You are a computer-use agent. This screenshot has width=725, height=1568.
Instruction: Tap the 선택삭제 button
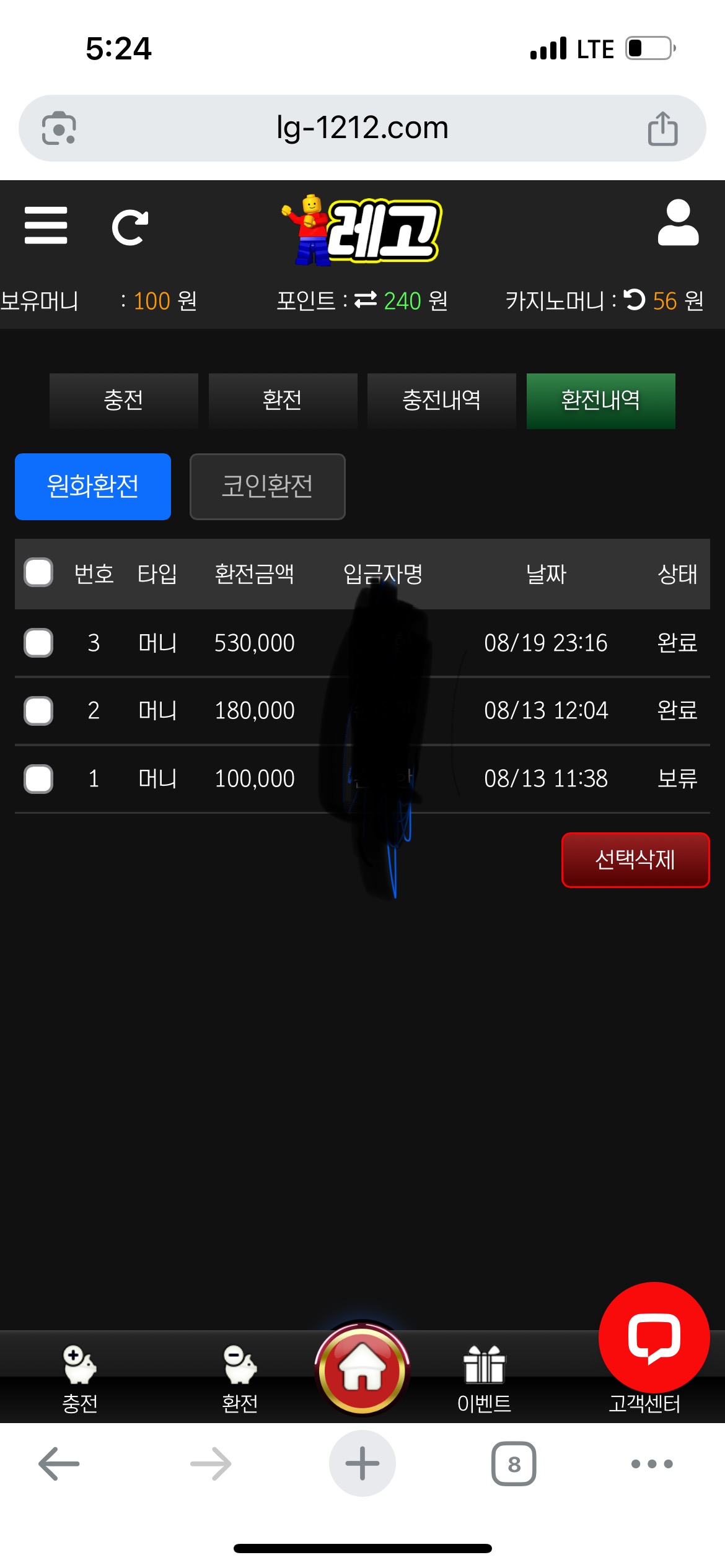click(x=635, y=860)
